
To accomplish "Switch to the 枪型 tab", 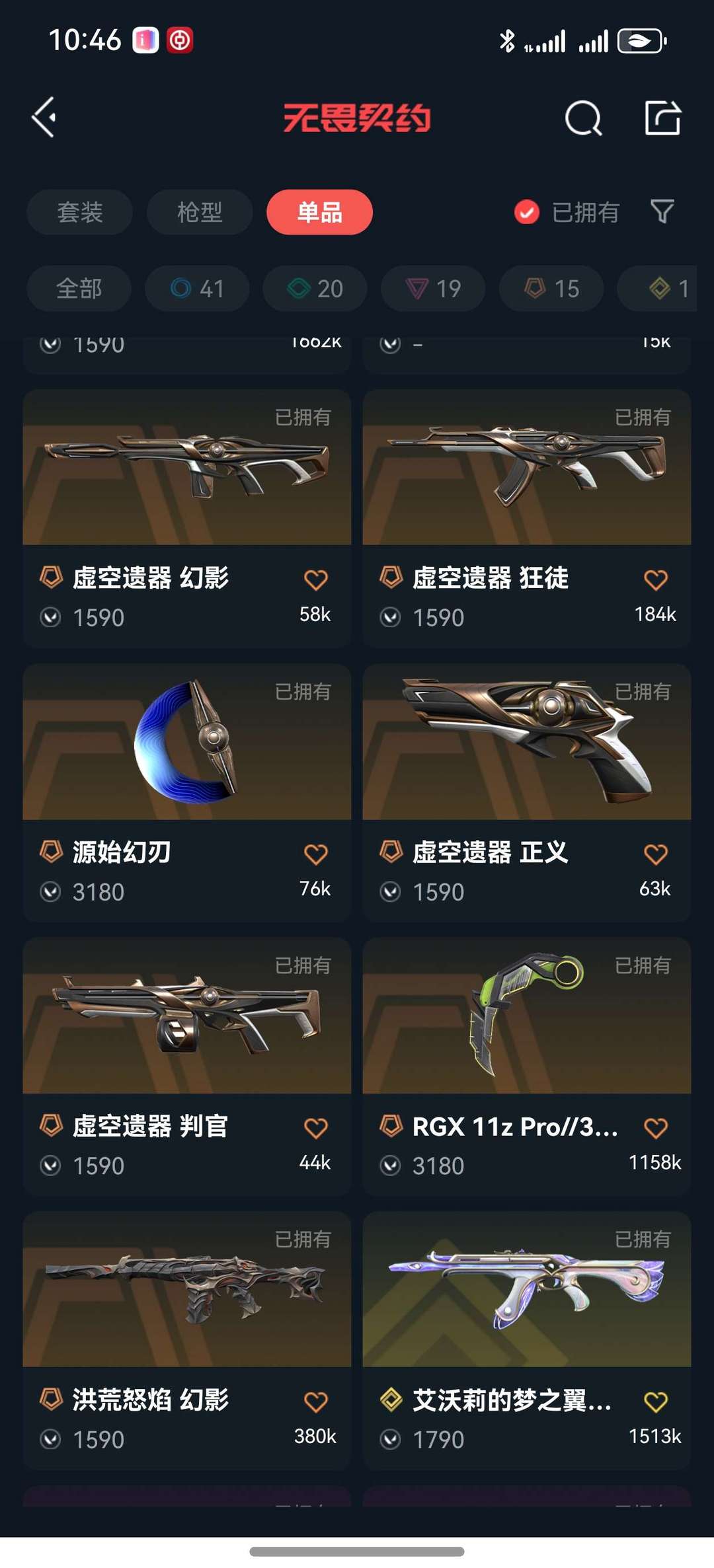I will 200,212.
